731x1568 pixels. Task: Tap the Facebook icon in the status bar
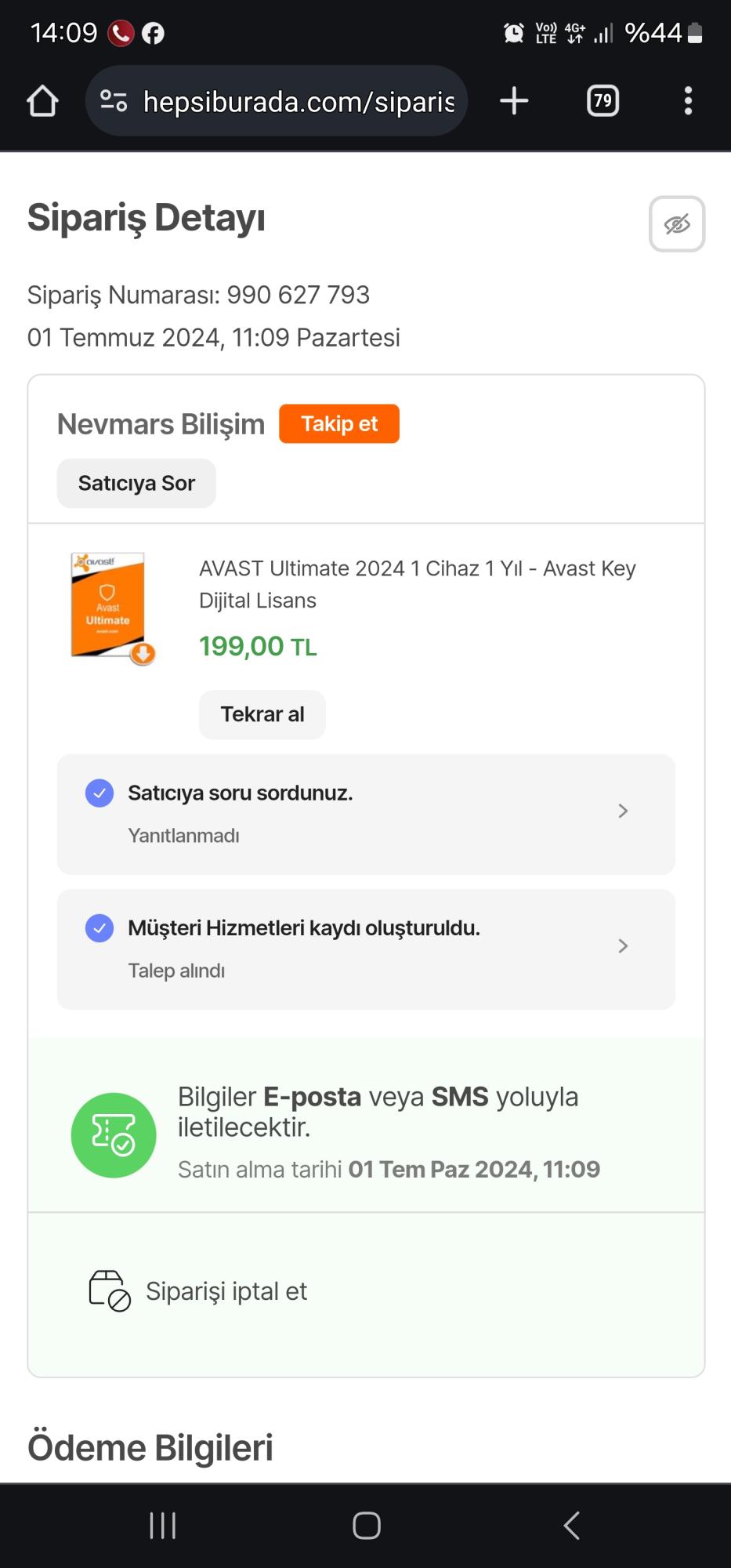pyautogui.click(x=154, y=33)
